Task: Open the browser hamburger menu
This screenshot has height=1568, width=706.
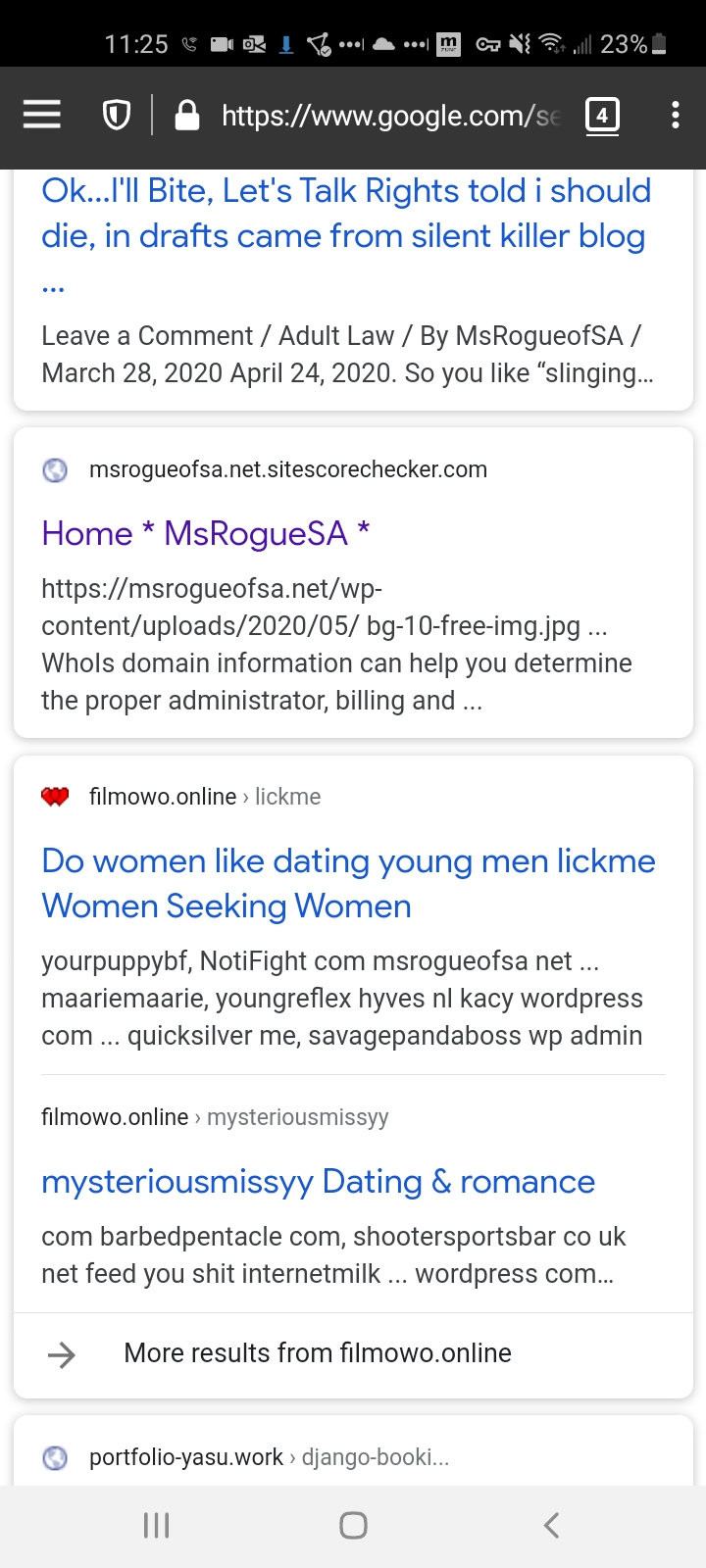Action: pyautogui.click(x=42, y=116)
